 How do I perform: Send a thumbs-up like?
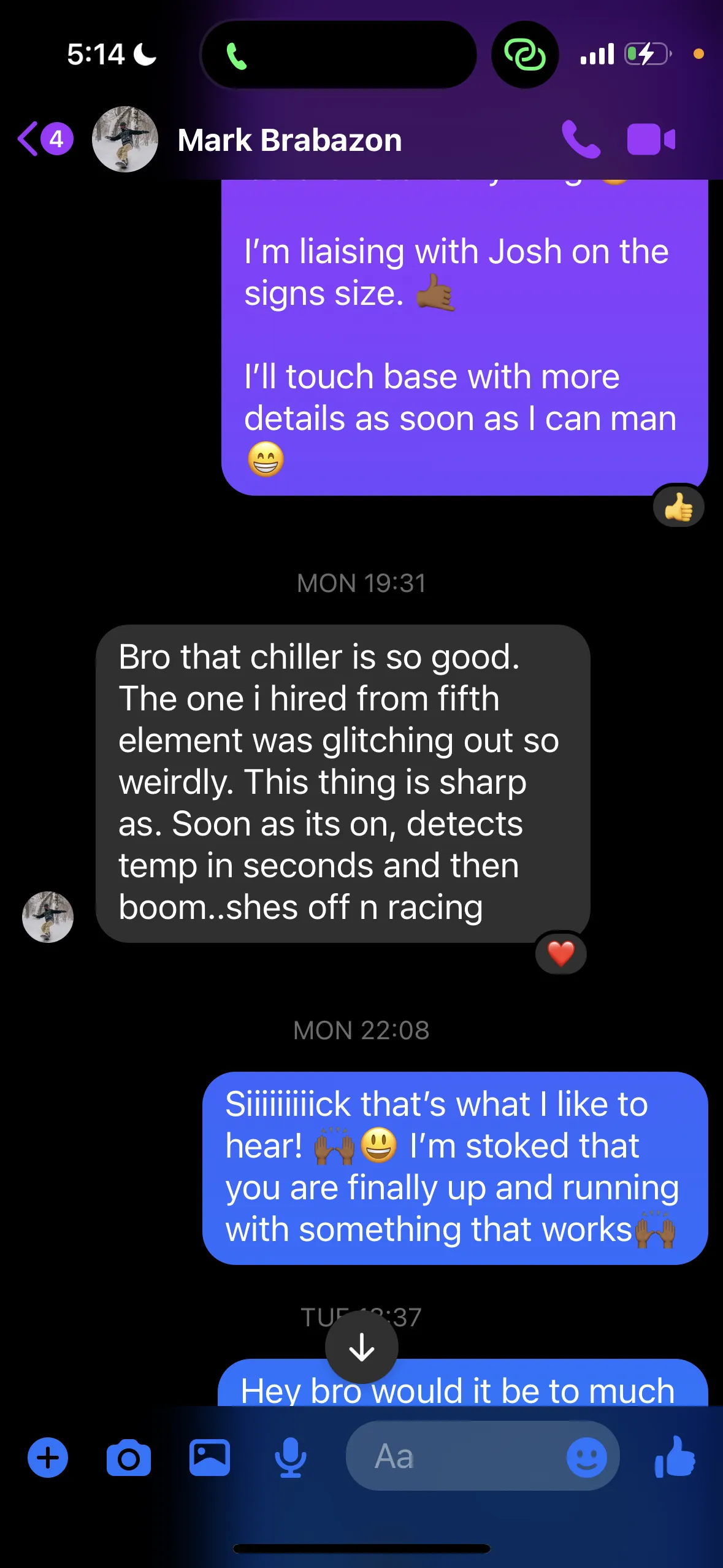pyautogui.click(x=675, y=1456)
